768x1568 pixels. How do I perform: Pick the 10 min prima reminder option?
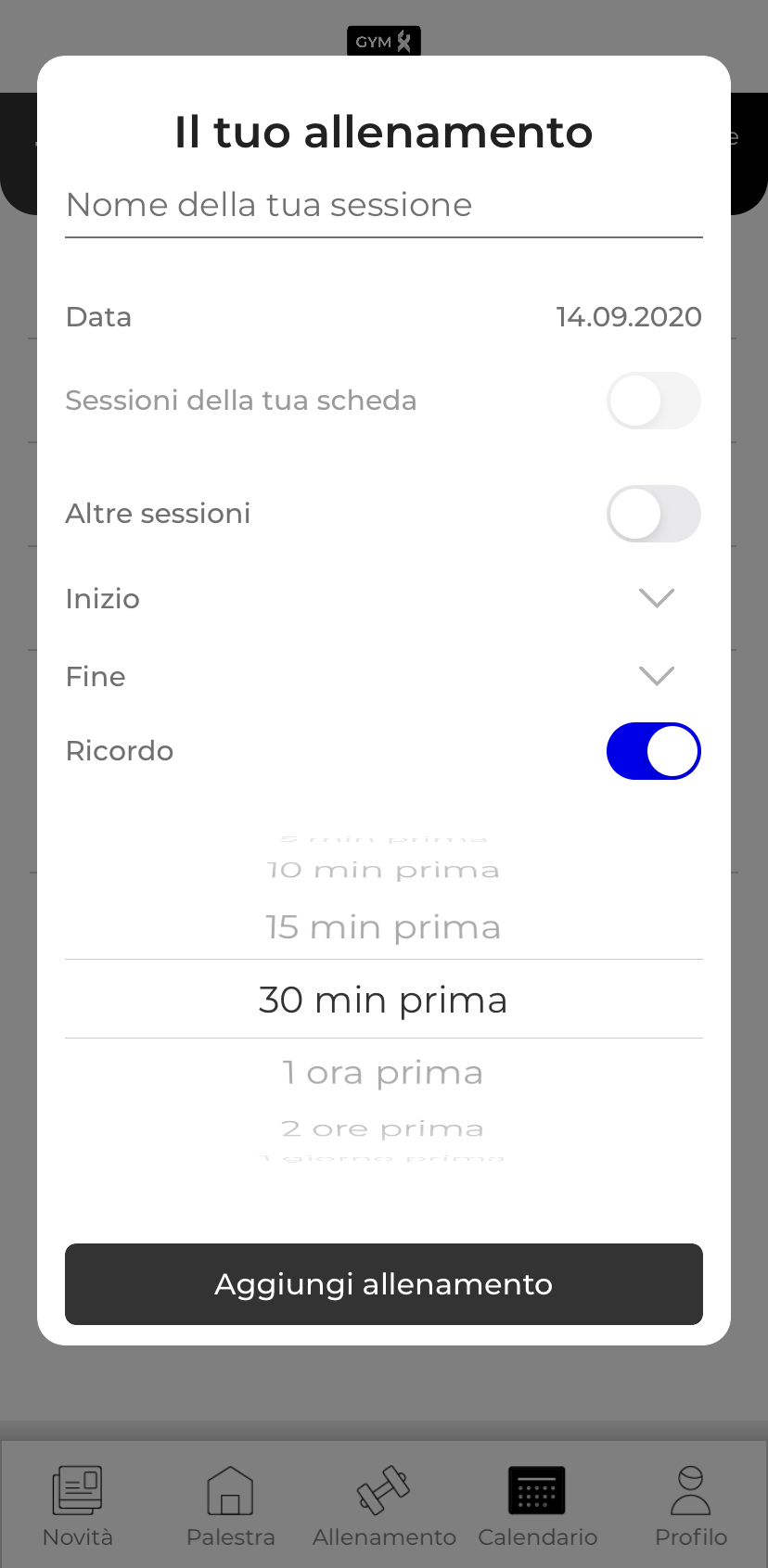pos(383,870)
